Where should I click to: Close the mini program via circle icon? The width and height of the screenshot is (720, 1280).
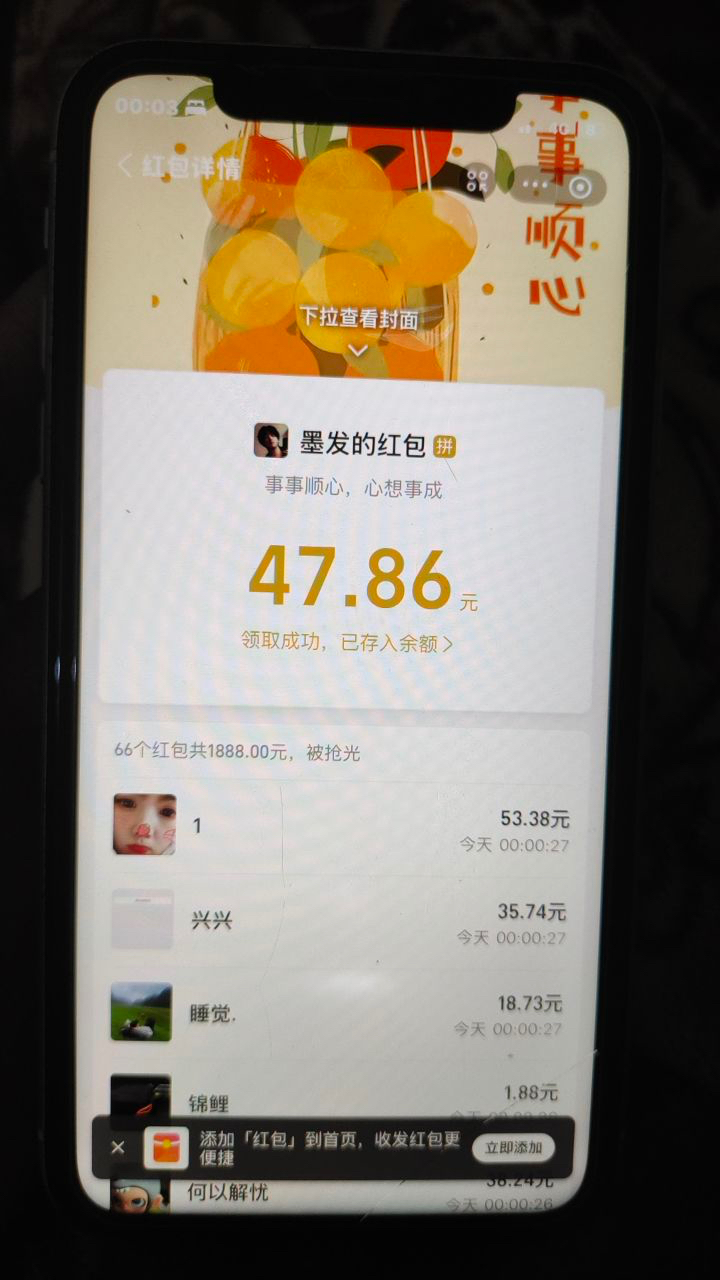click(x=581, y=187)
